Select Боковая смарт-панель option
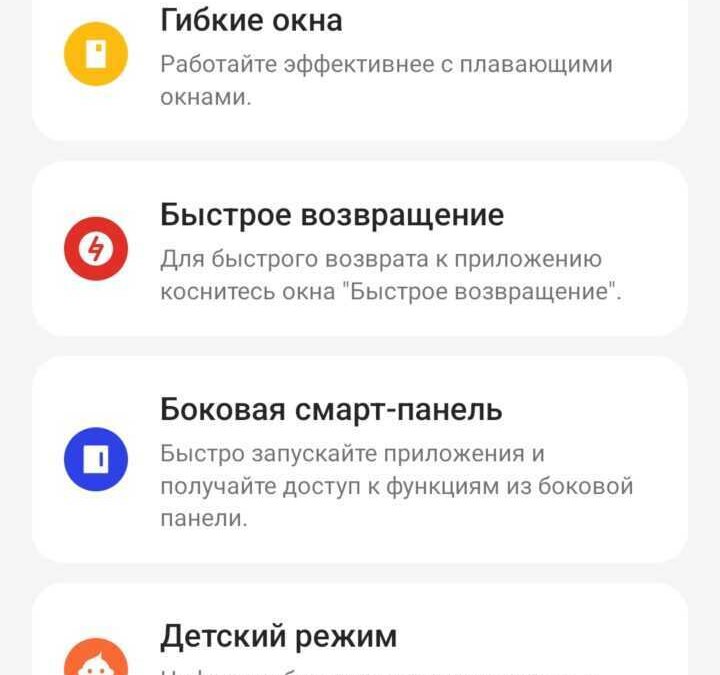Screen dimensions: 720x675 click(x=360, y=460)
